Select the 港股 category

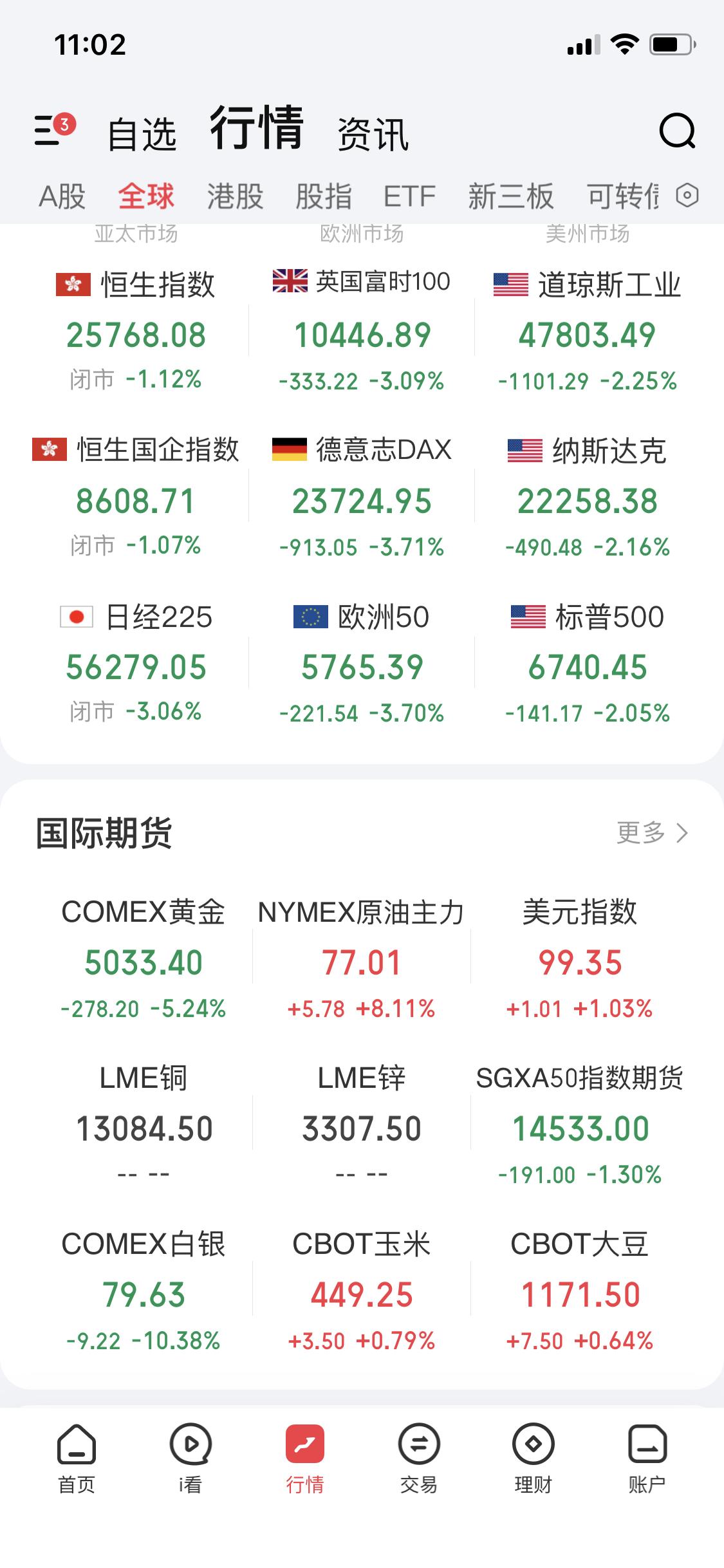(x=234, y=198)
